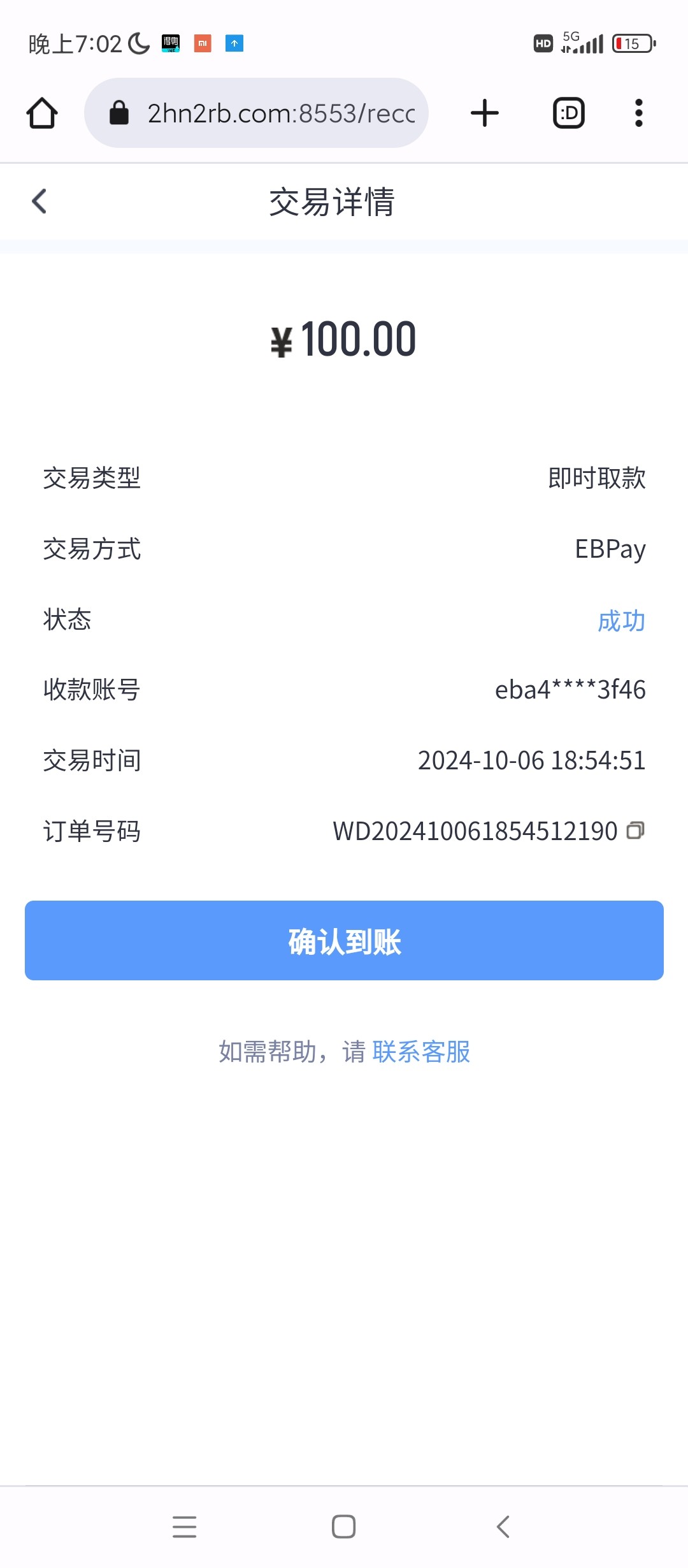Screen dimensions: 688x1568
Task: Go back from the 交易详情 page
Action: (x=39, y=201)
